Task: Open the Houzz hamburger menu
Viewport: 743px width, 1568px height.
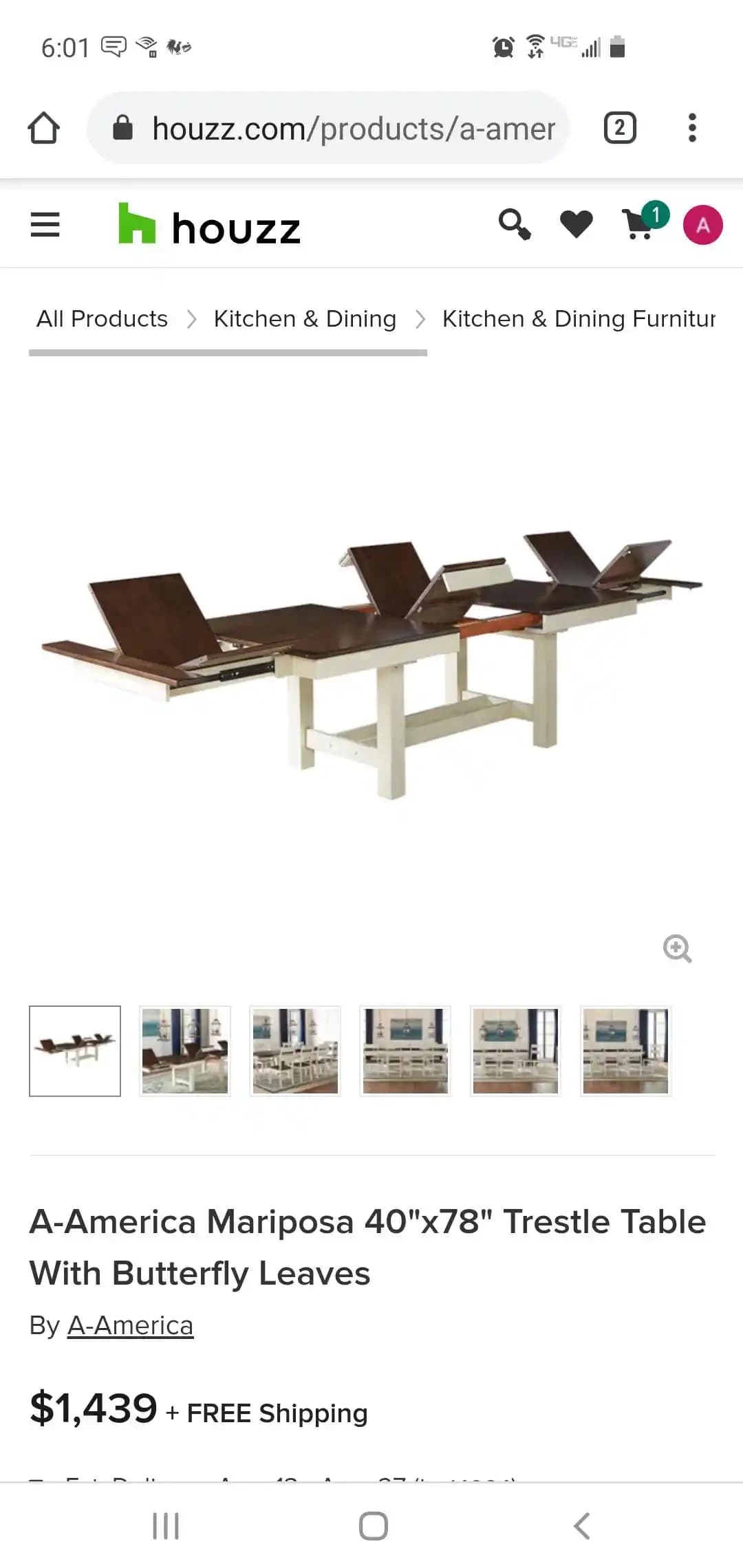Action: coord(45,225)
